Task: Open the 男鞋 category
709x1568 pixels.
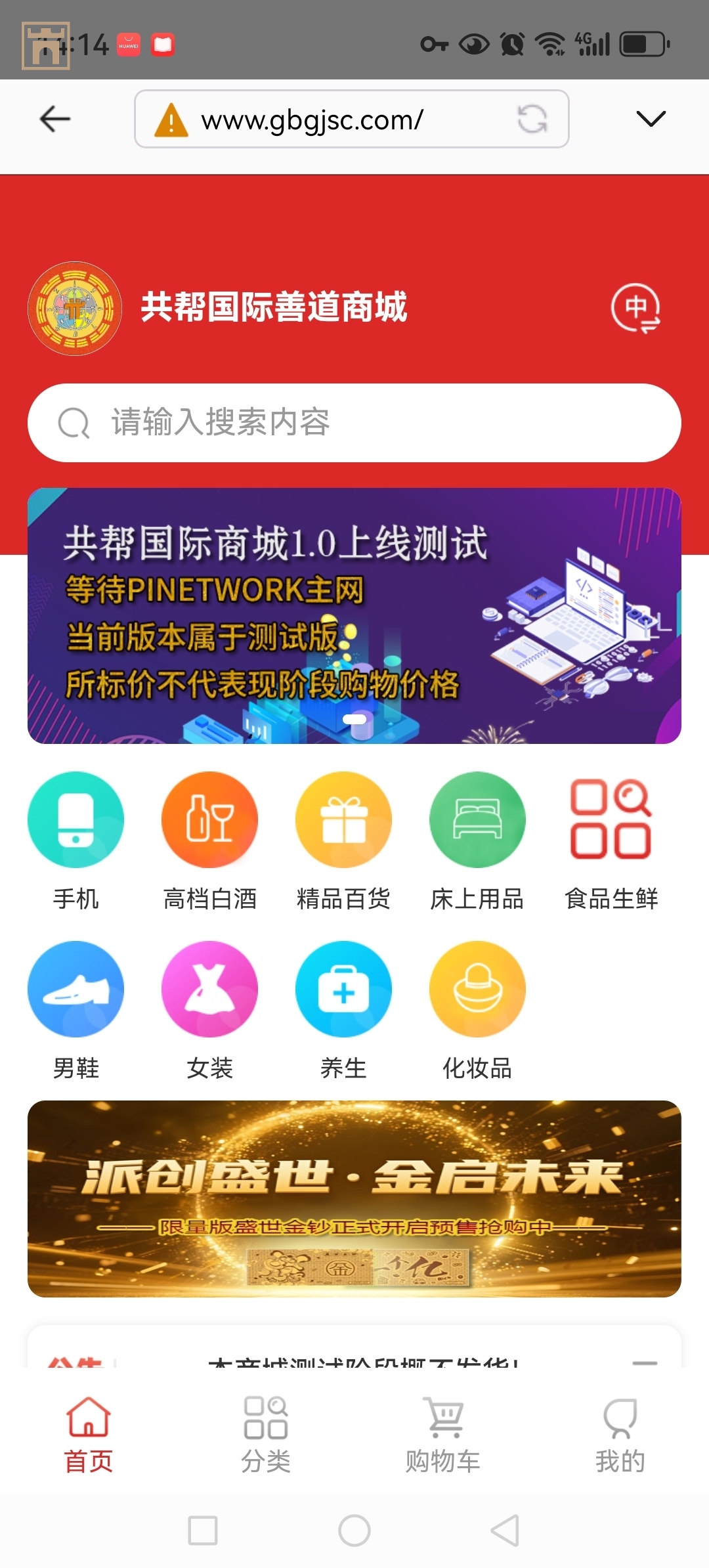Action: coord(75,1009)
